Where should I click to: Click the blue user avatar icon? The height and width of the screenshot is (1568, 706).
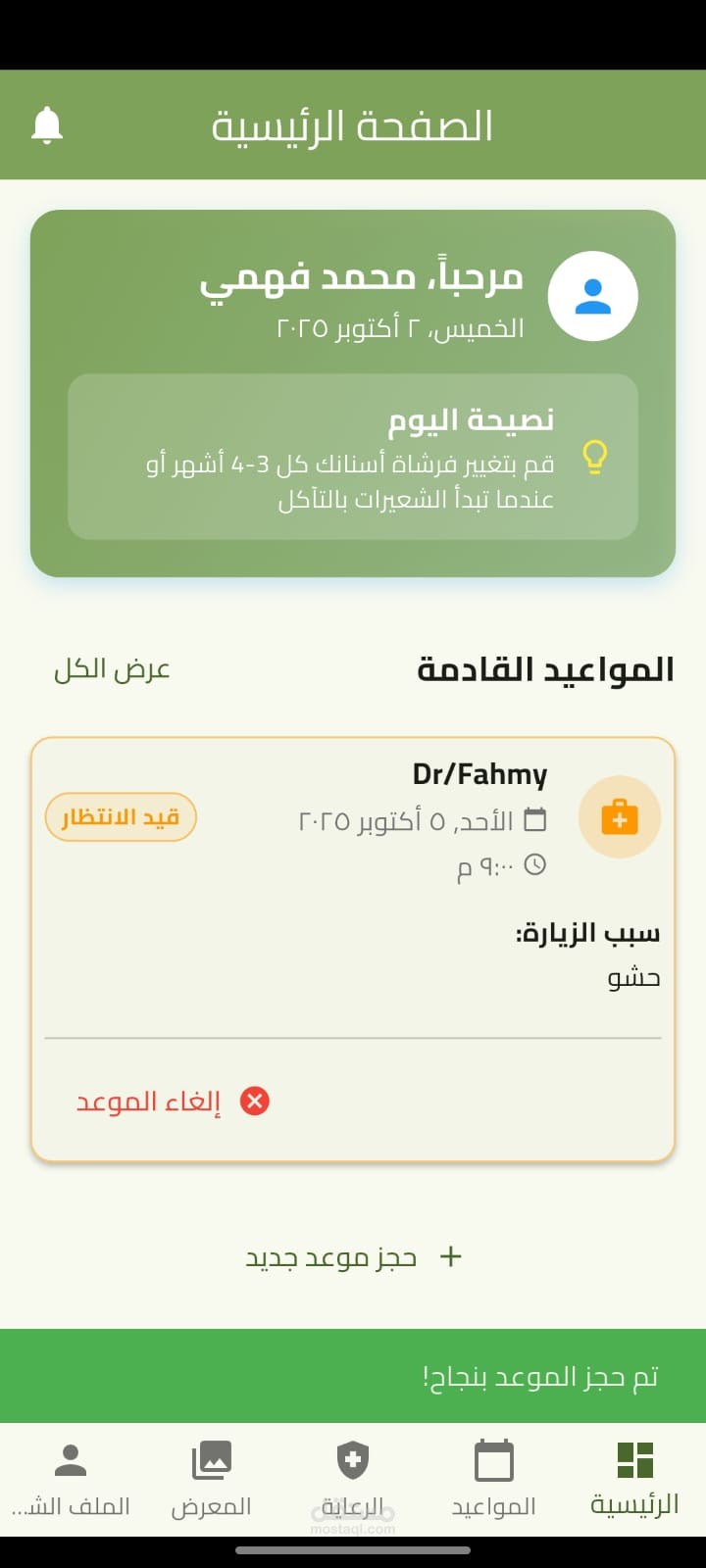tap(593, 296)
